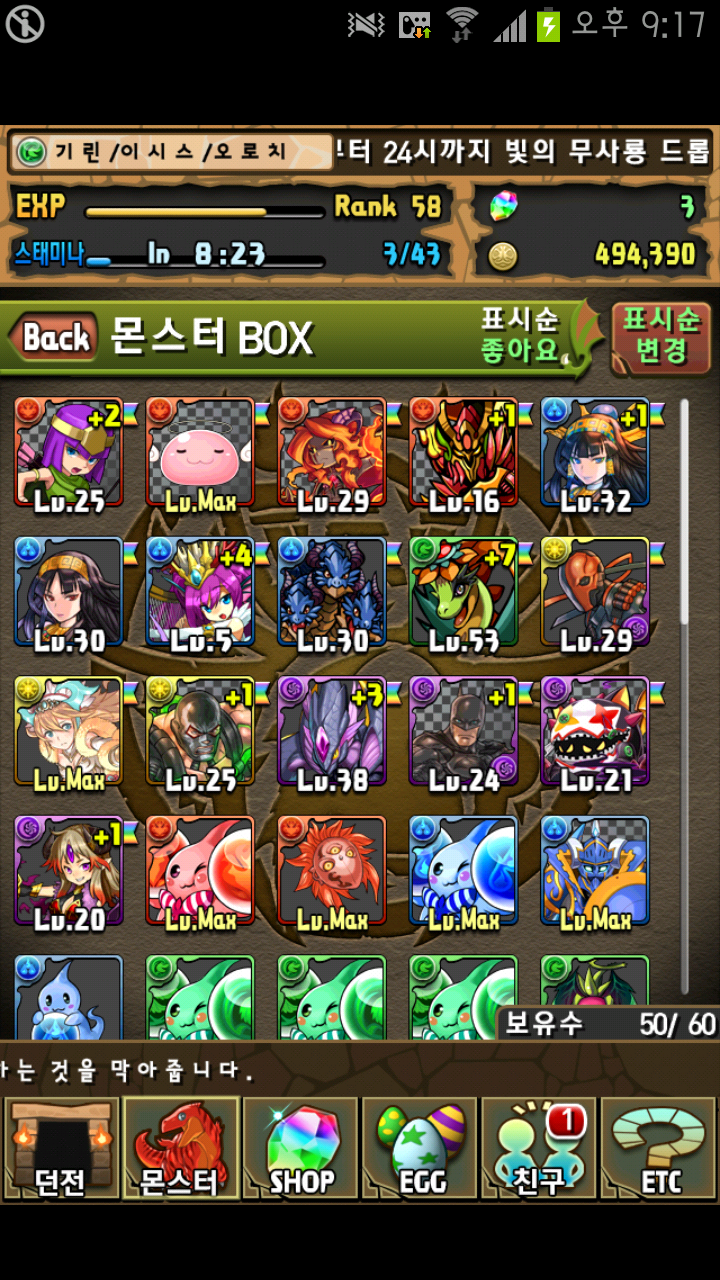Go to the EGG tab
This screenshot has height=1280, width=720.
click(x=420, y=1148)
